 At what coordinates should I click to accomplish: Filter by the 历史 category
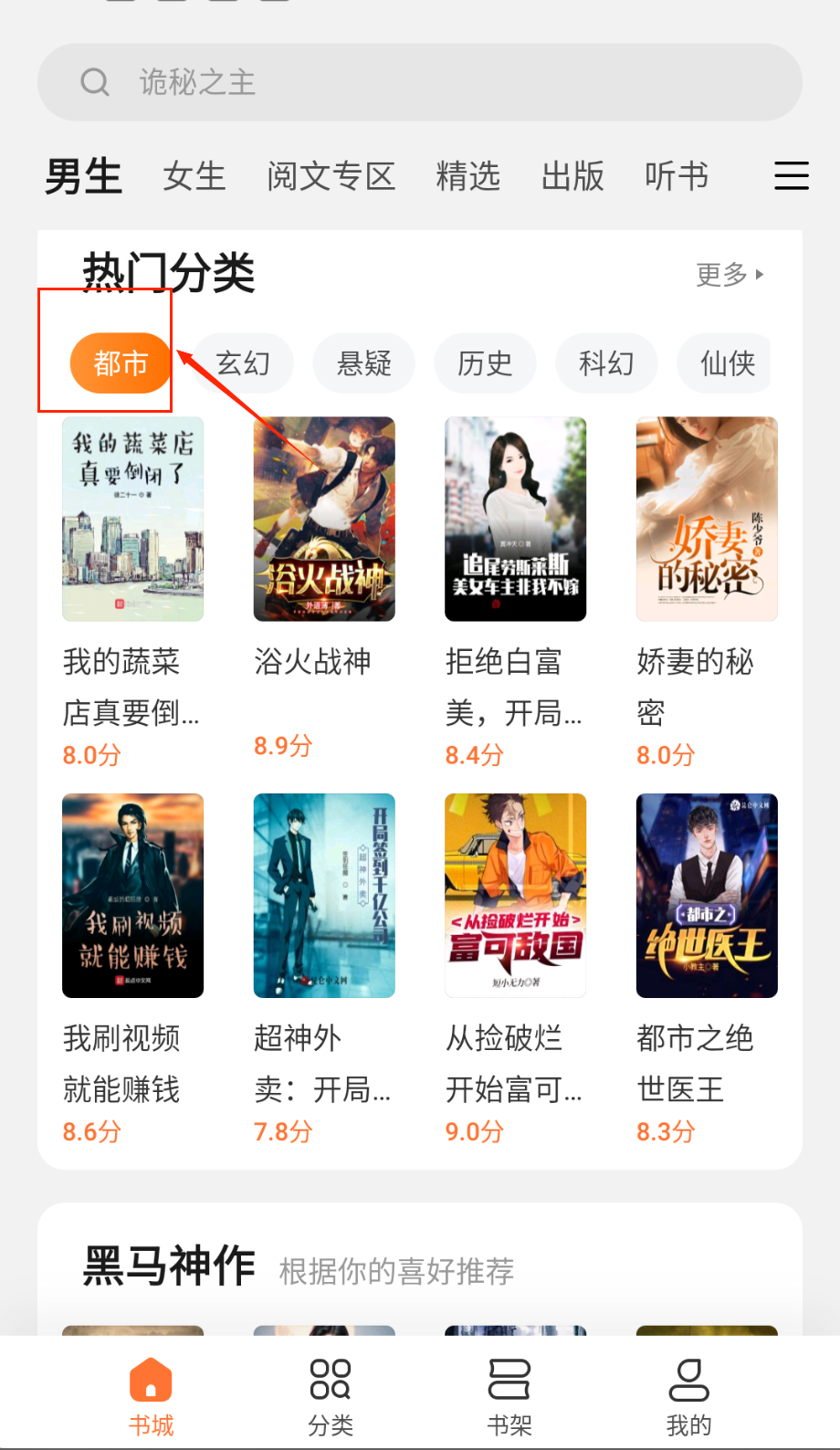click(485, 363)
